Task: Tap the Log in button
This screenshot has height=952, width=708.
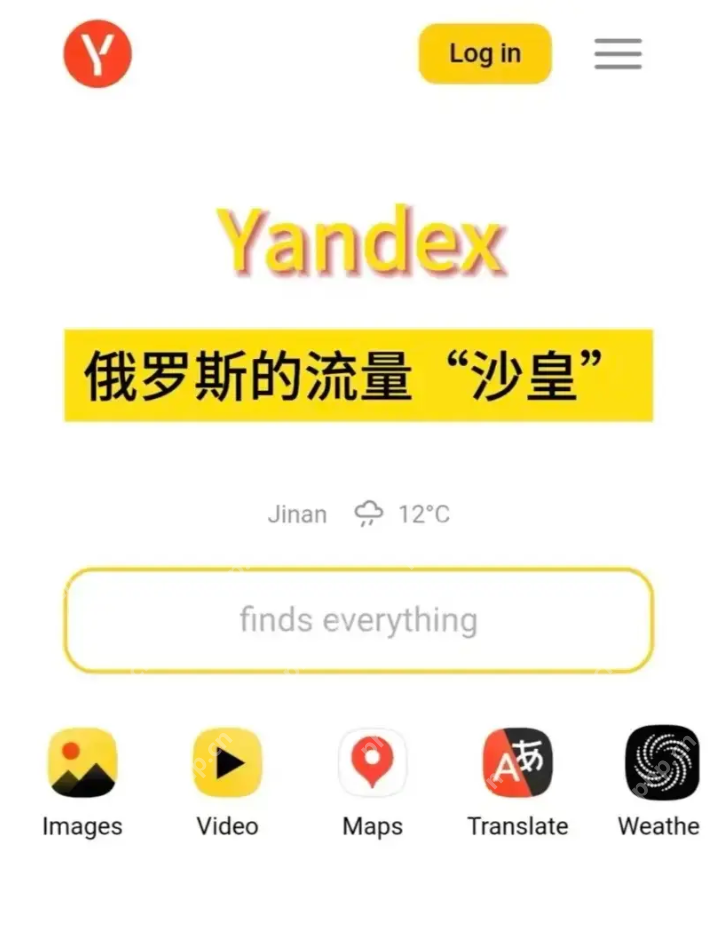Action: point(485,54)
